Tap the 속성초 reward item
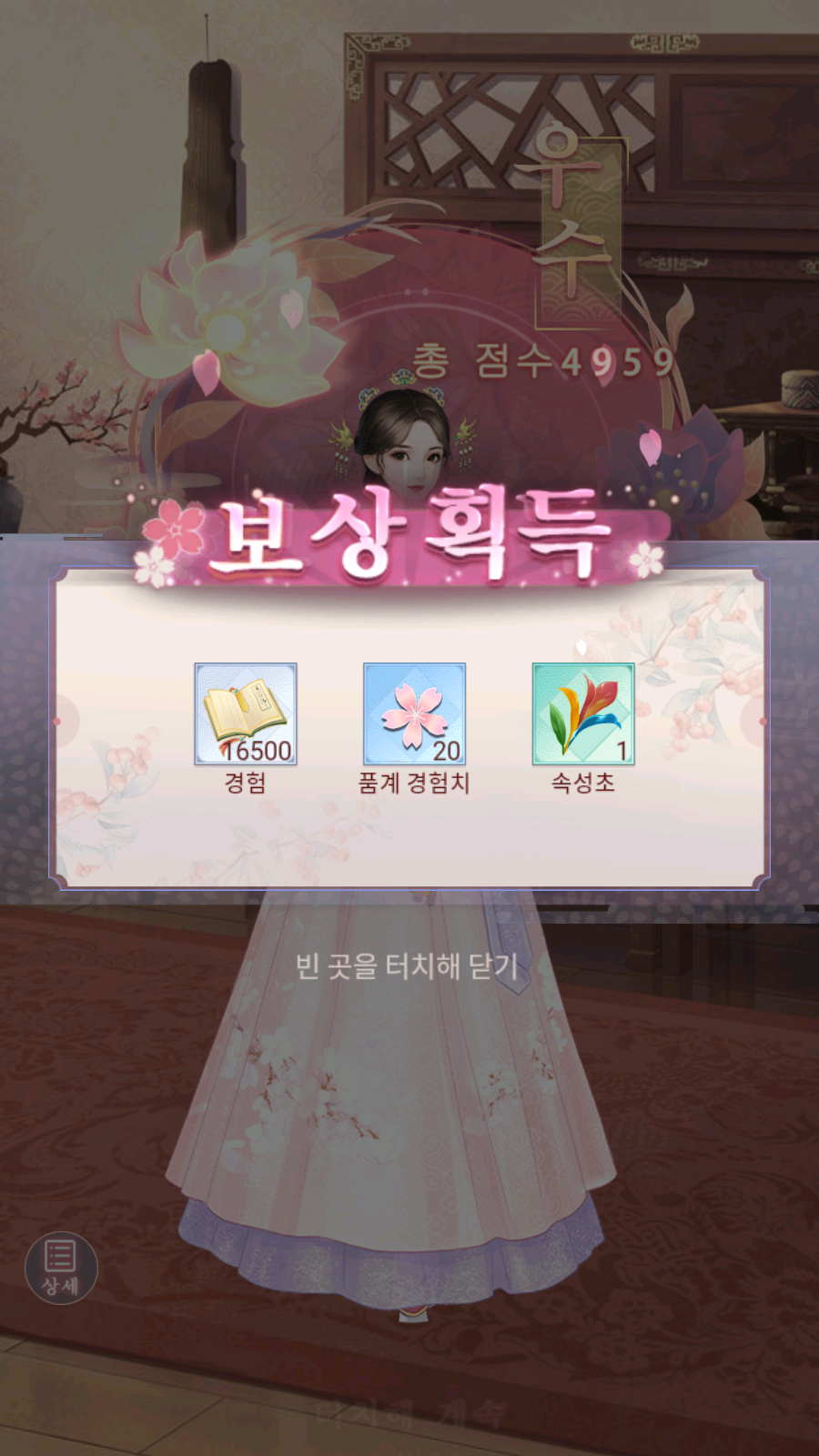Viewport: 819px width, 1456px height. 582,714
